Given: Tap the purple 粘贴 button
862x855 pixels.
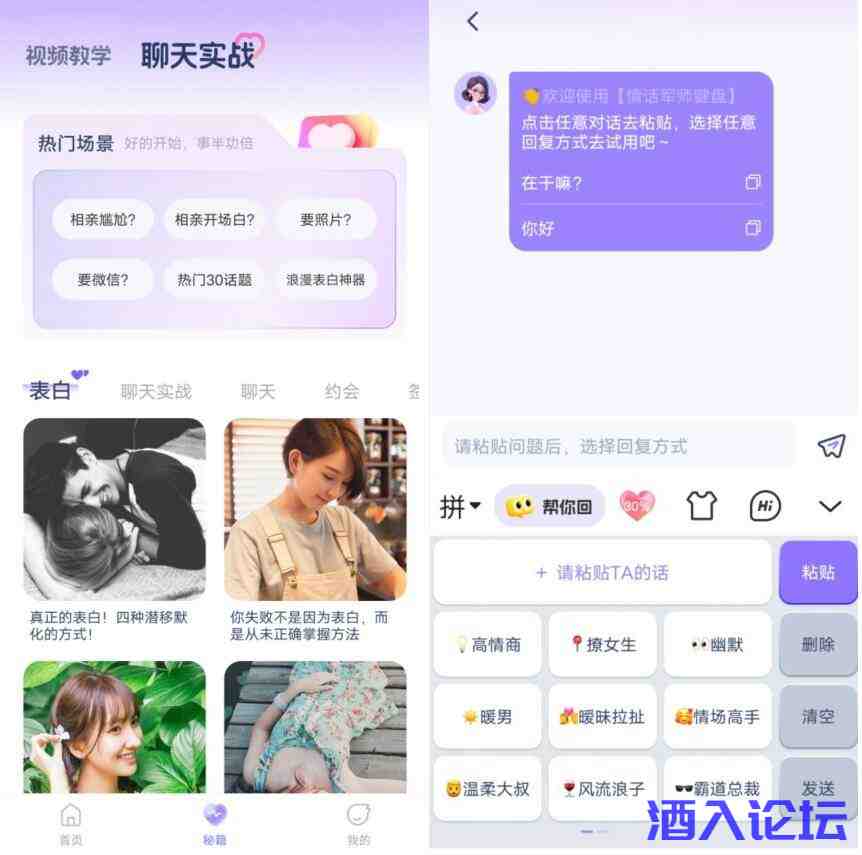Looking at the screenshot, I should (818, 572).
